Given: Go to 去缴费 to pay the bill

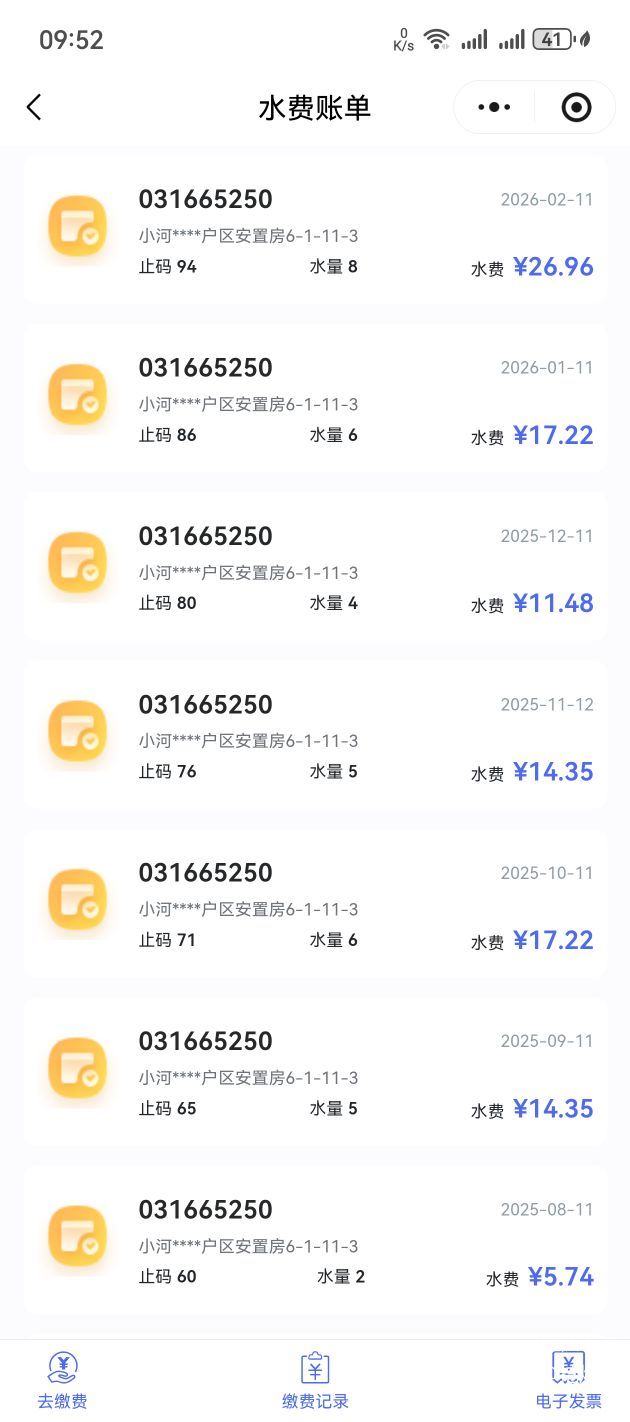Looking at the screenshot, I should pos(62,1380).
